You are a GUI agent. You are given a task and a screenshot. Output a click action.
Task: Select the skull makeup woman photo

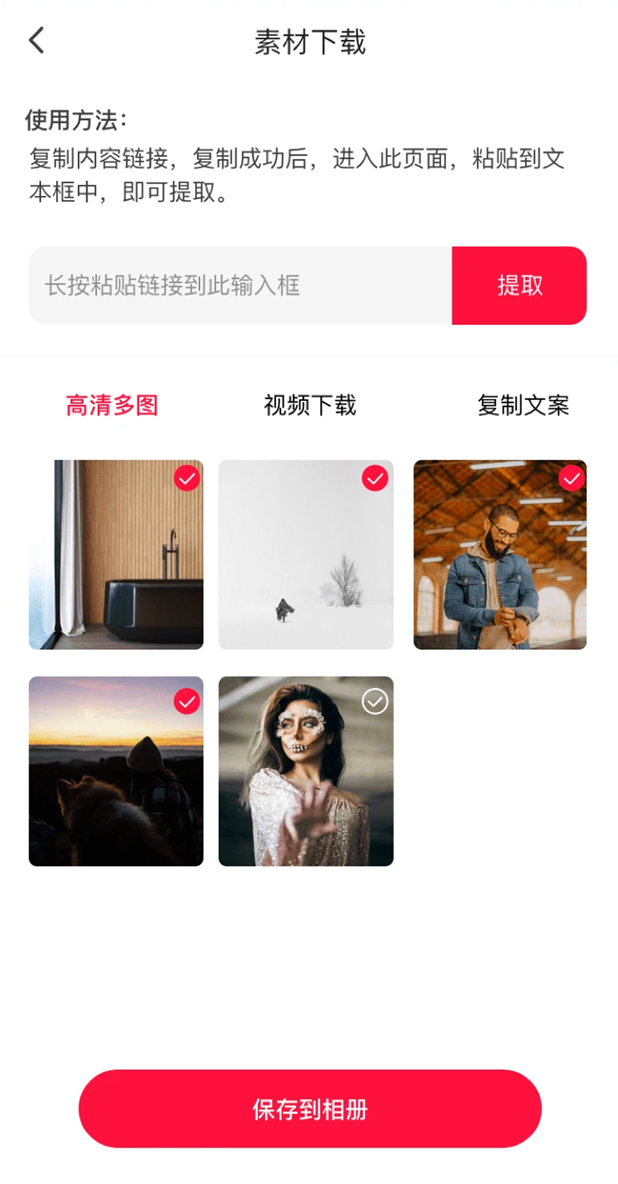pos(375,702)
